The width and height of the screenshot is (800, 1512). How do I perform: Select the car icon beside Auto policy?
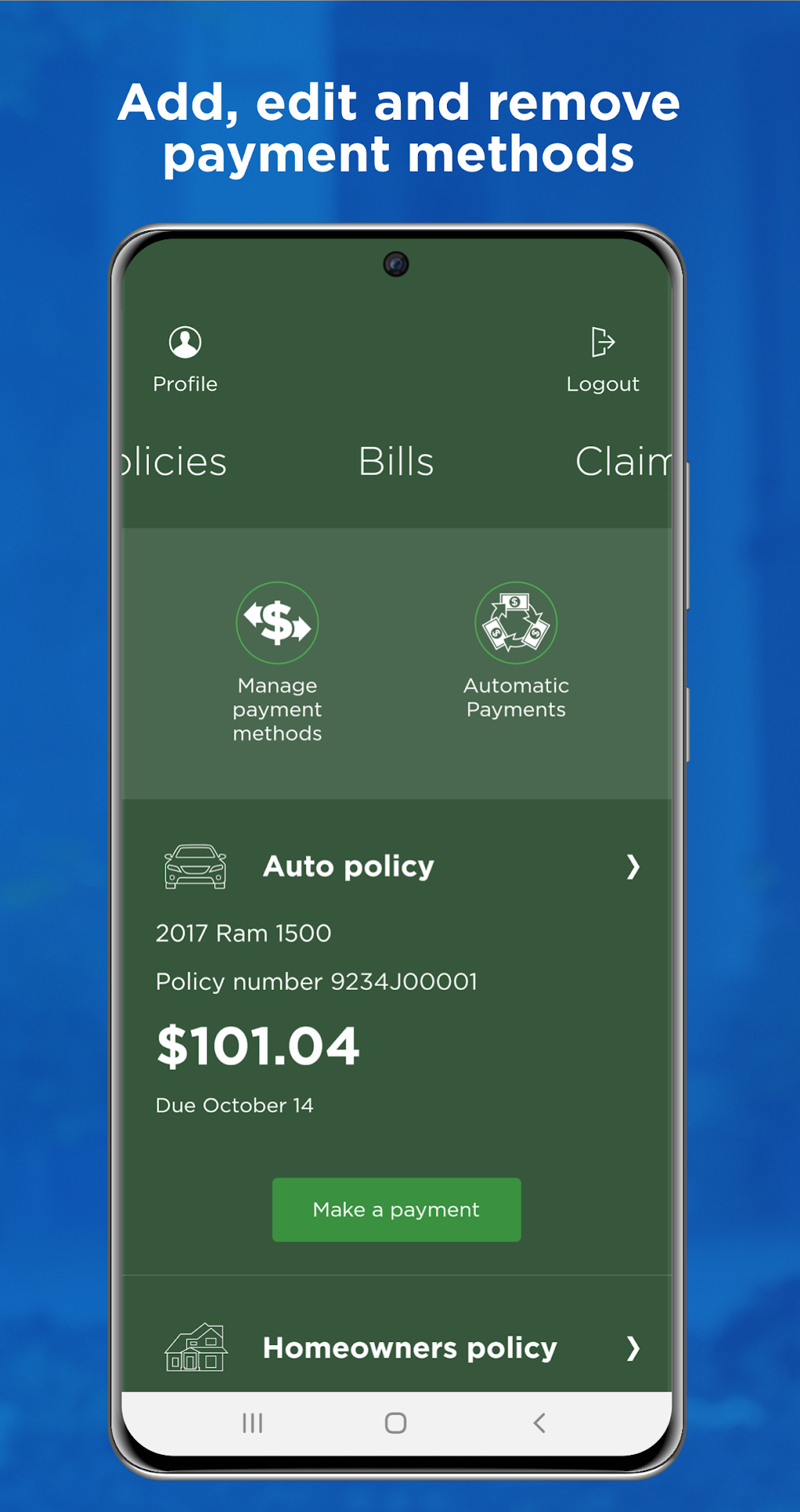click(195, 866)
